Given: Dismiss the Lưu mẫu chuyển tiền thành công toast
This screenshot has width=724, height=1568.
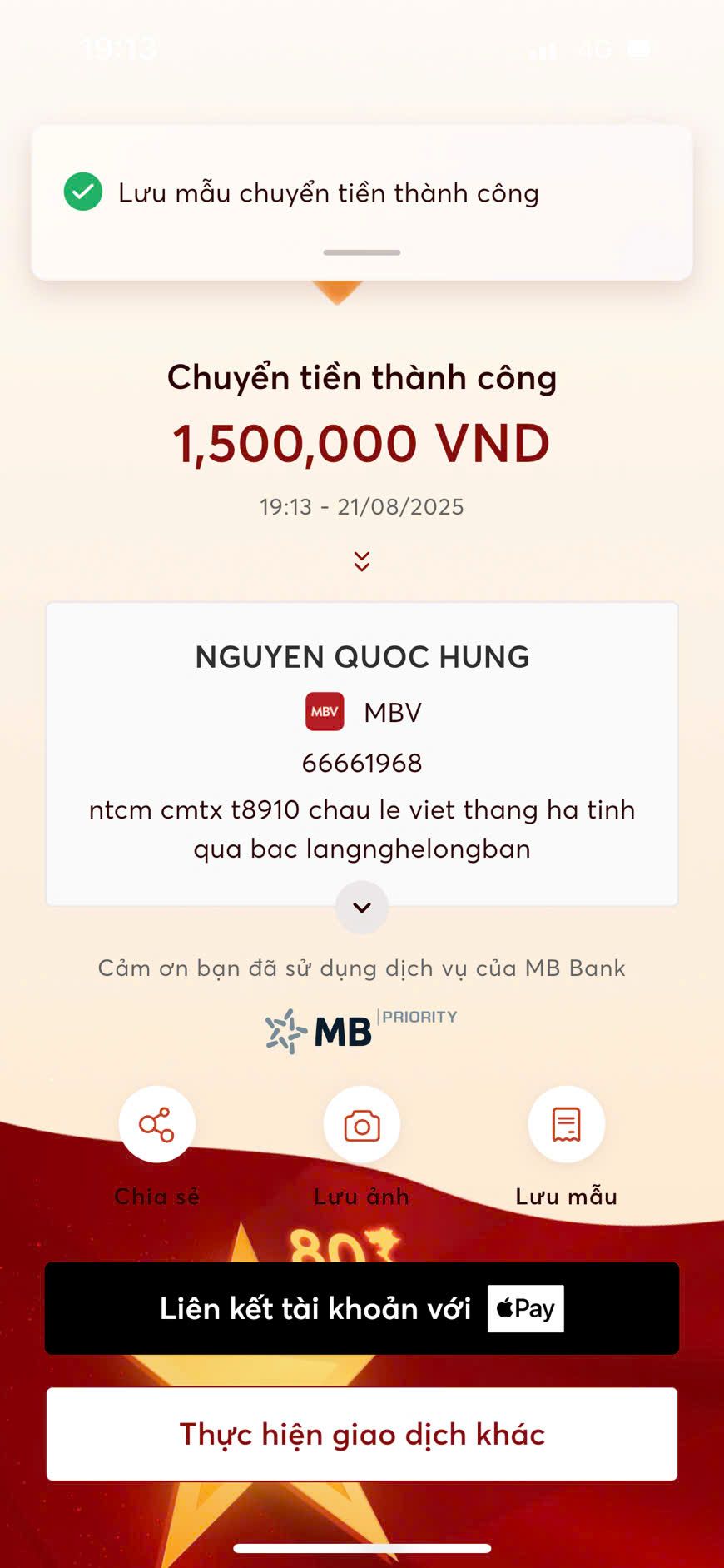Looking at the screenshot, I should click(362, 251).
